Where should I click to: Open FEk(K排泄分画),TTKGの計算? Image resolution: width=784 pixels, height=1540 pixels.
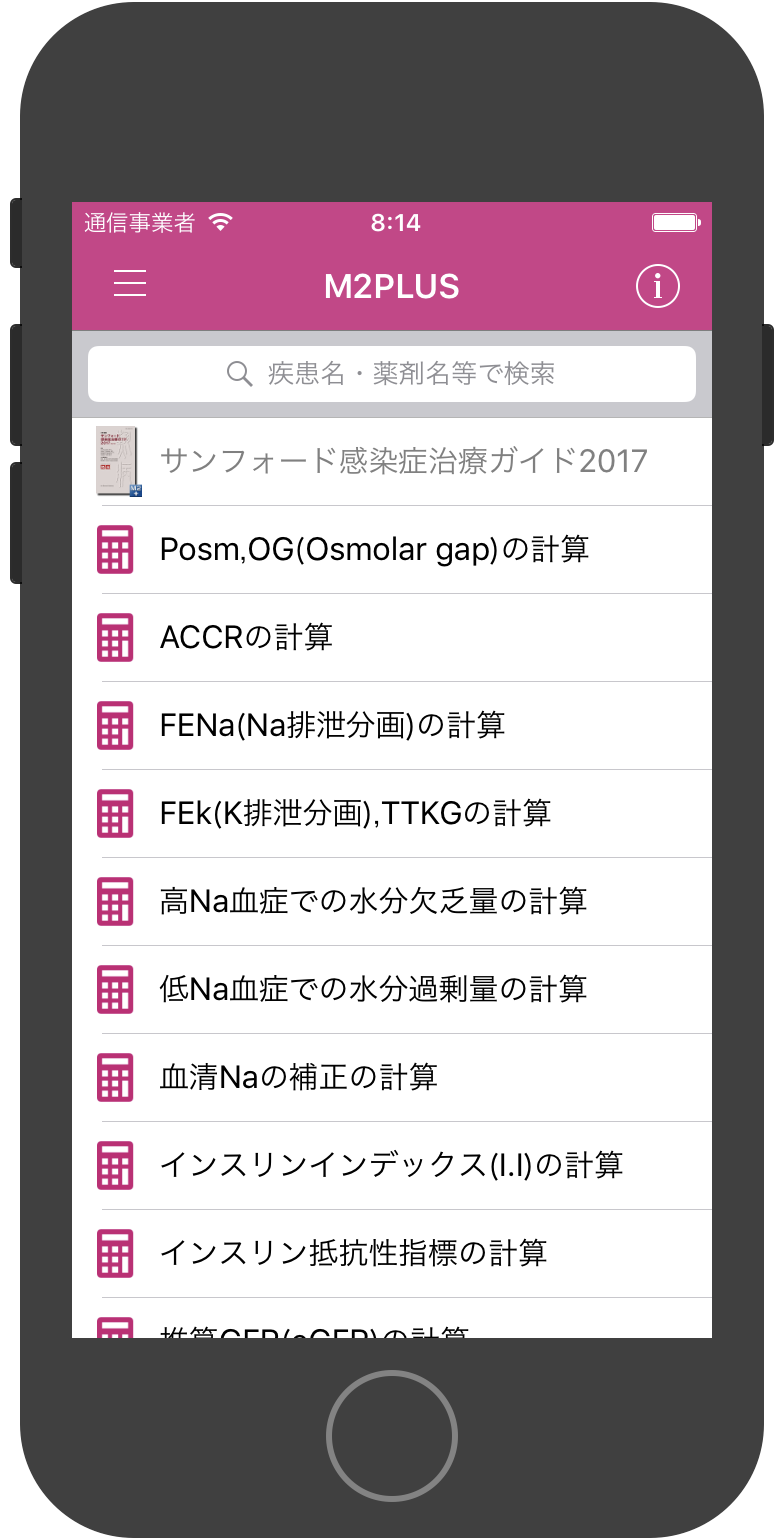click(x=355, y=813)
